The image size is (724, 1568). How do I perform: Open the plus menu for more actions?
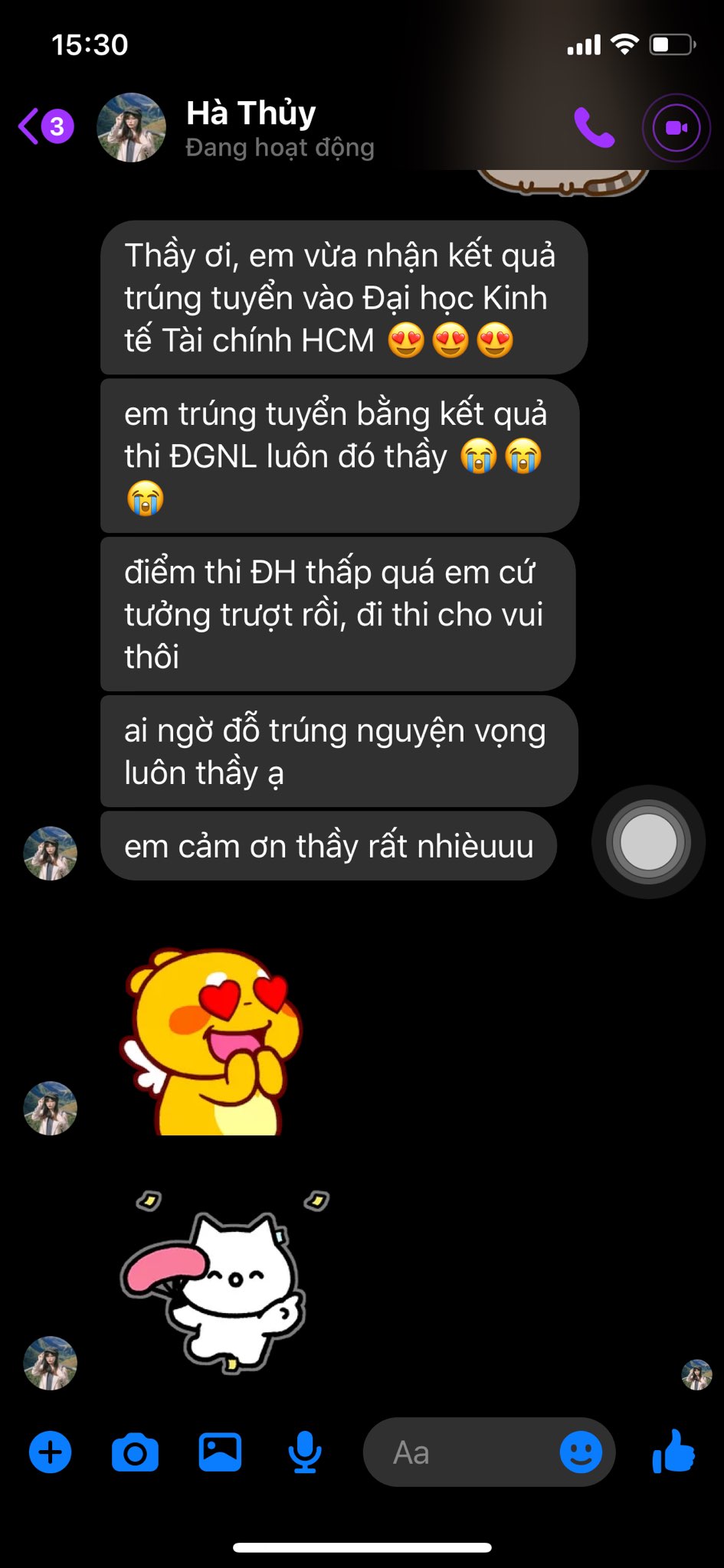click(x=51, y=1452)
